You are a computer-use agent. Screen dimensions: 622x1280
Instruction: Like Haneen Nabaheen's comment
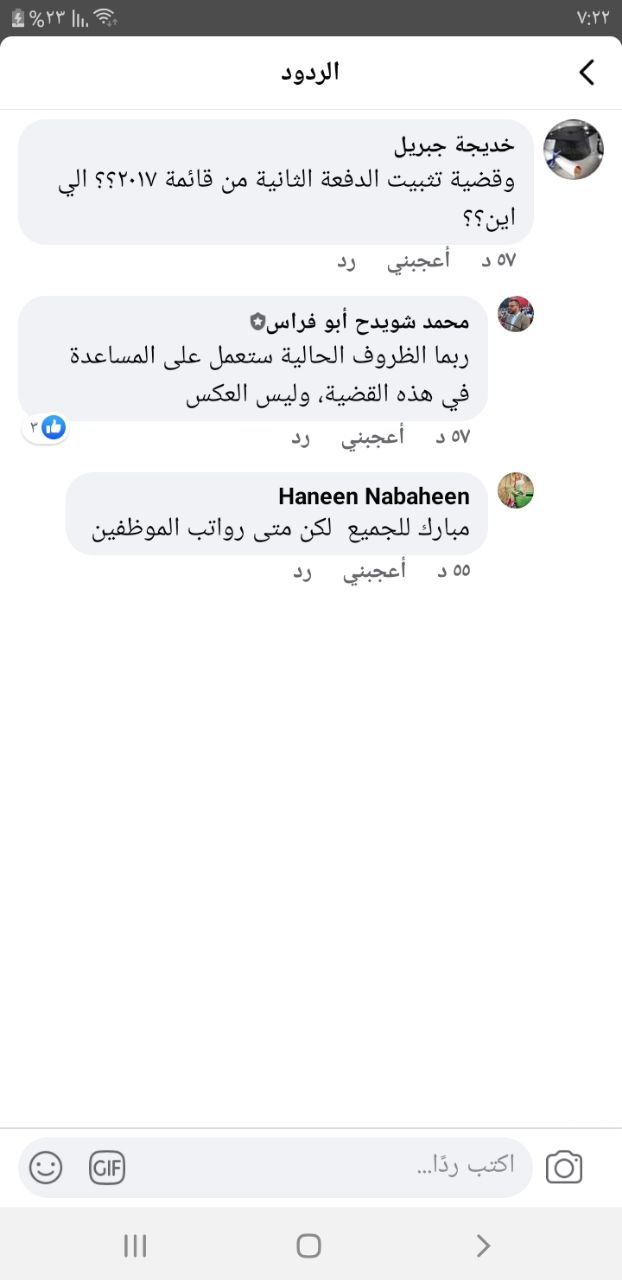pos(373,572)
